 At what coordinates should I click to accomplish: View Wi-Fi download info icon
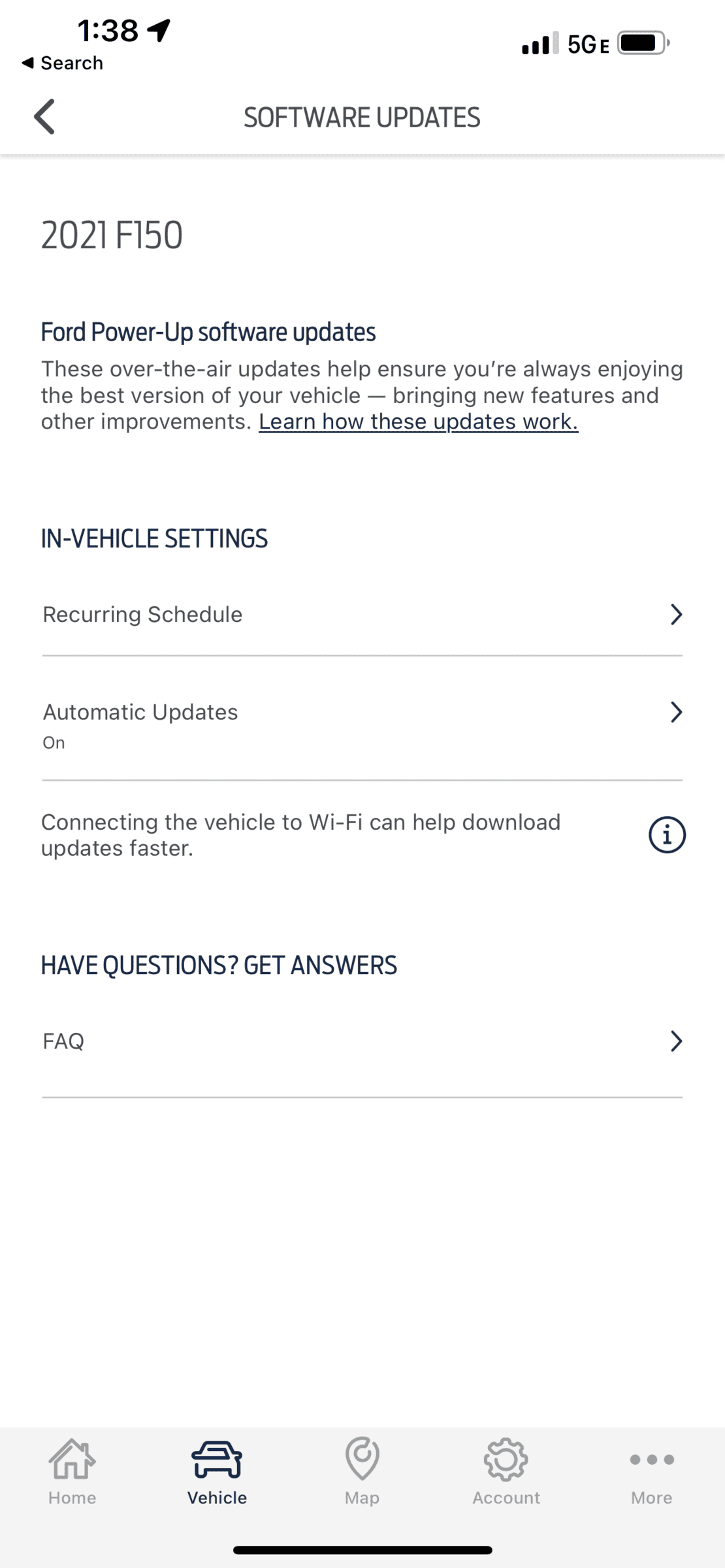pos(666,835)
